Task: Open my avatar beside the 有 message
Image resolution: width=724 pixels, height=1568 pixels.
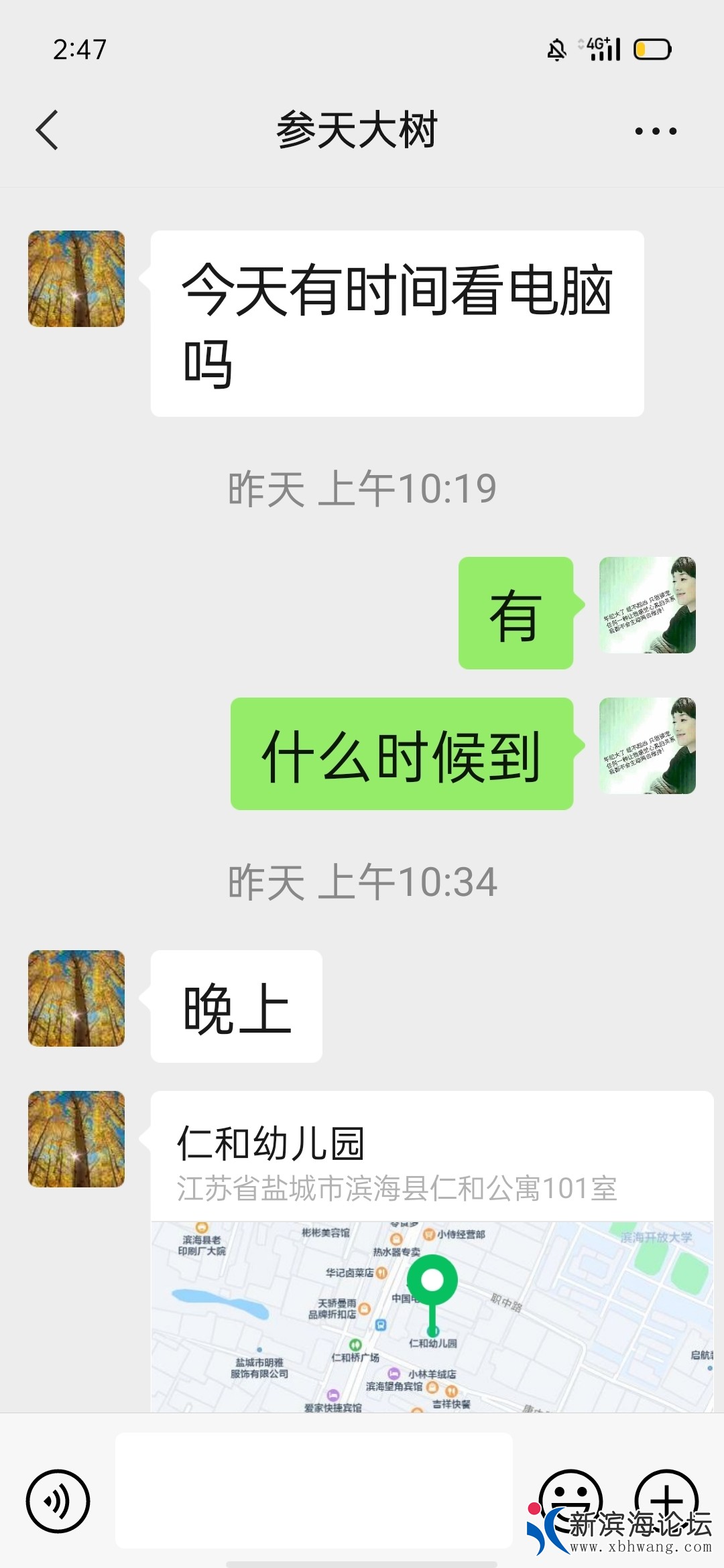Action: click(647, 605)
